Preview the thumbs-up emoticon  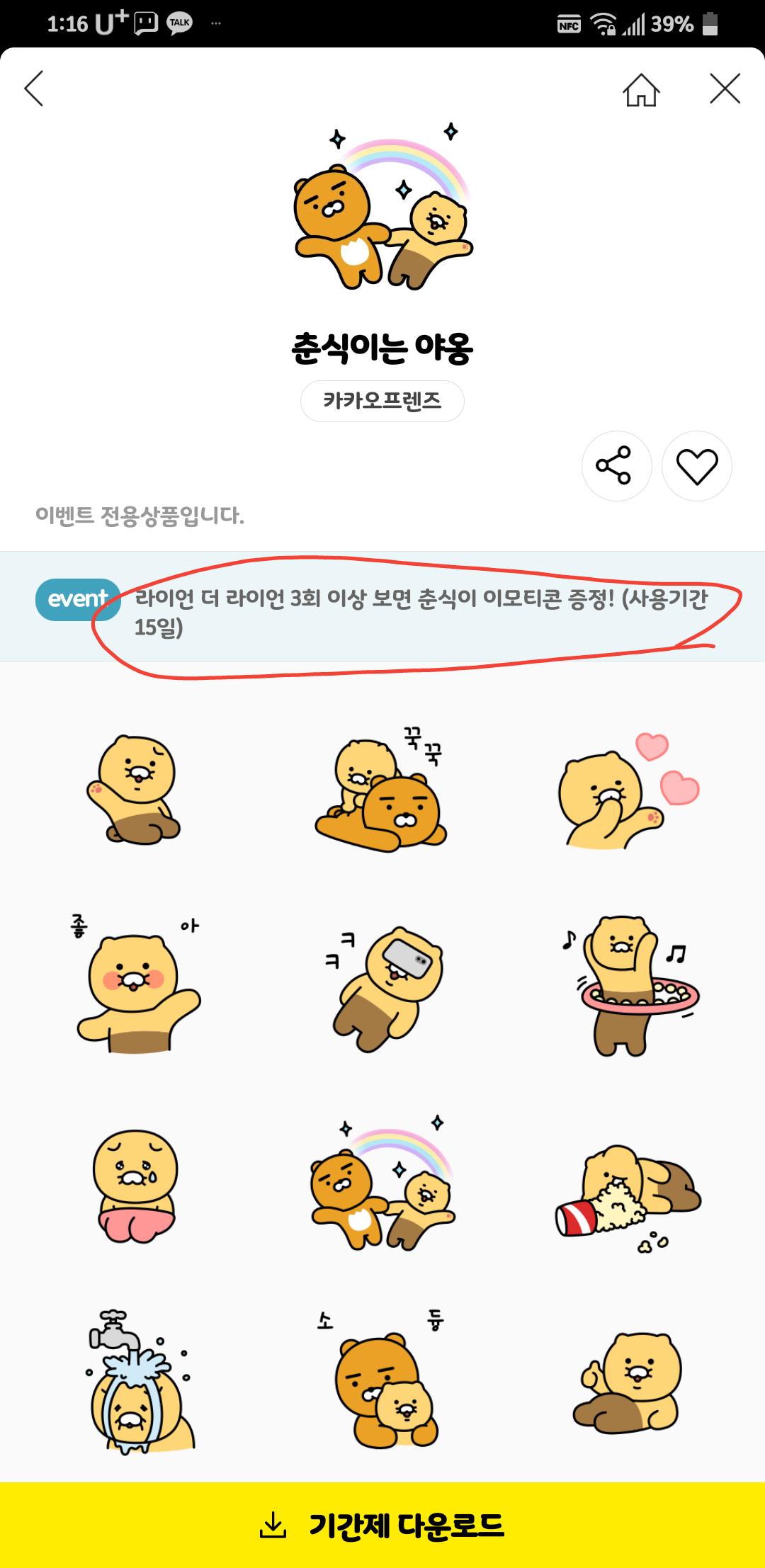[x=627, y=1381]
